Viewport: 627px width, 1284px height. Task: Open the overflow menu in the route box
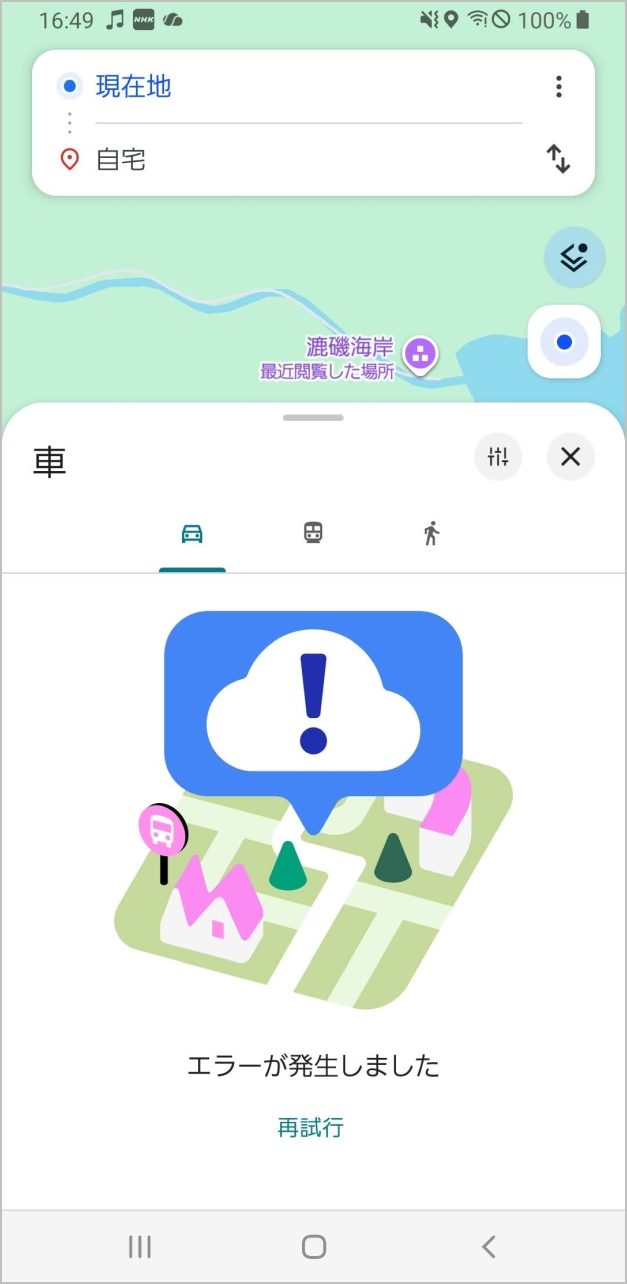tap(558, 87)
